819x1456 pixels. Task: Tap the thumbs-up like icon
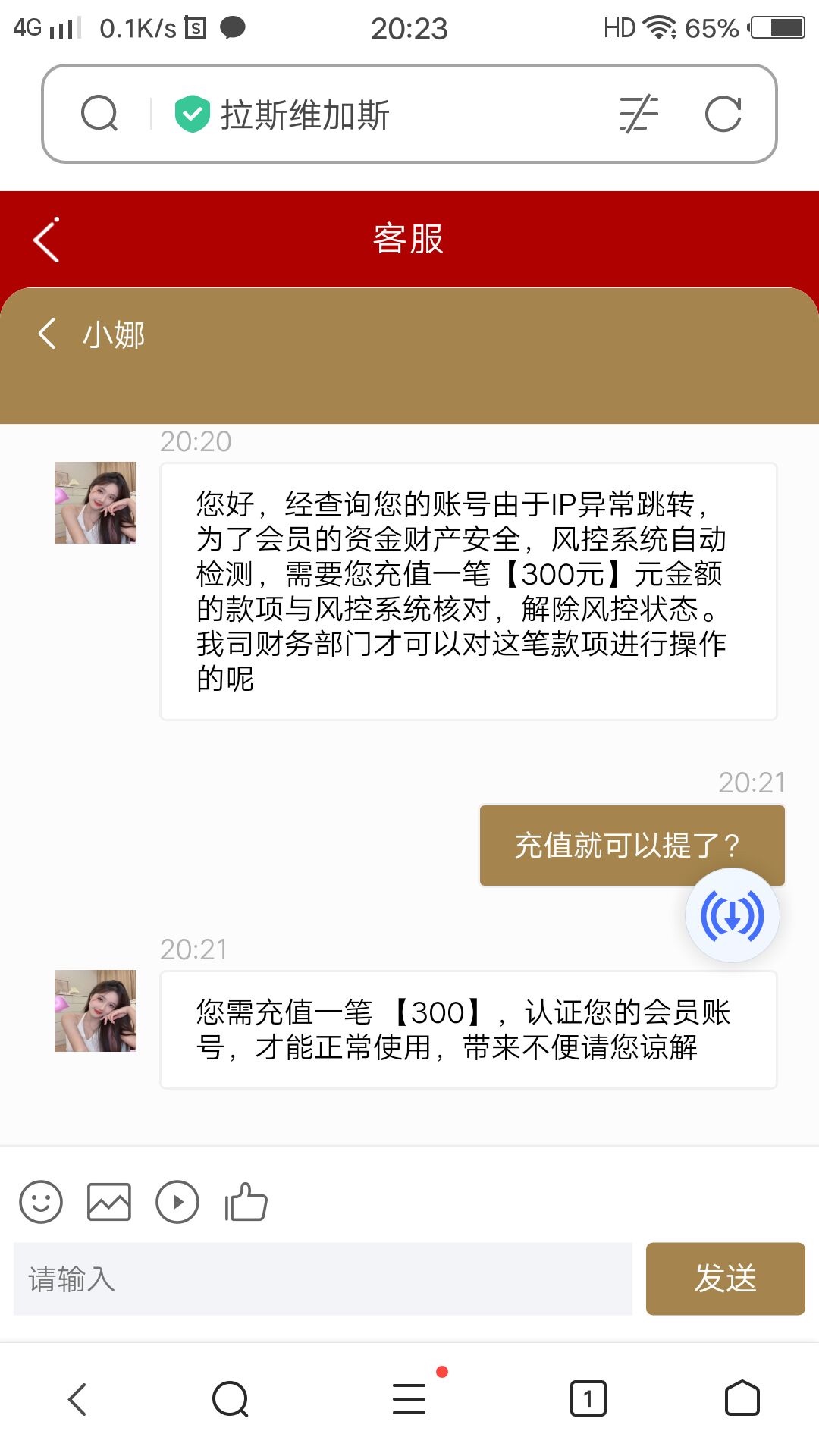tap(246, 1201)
